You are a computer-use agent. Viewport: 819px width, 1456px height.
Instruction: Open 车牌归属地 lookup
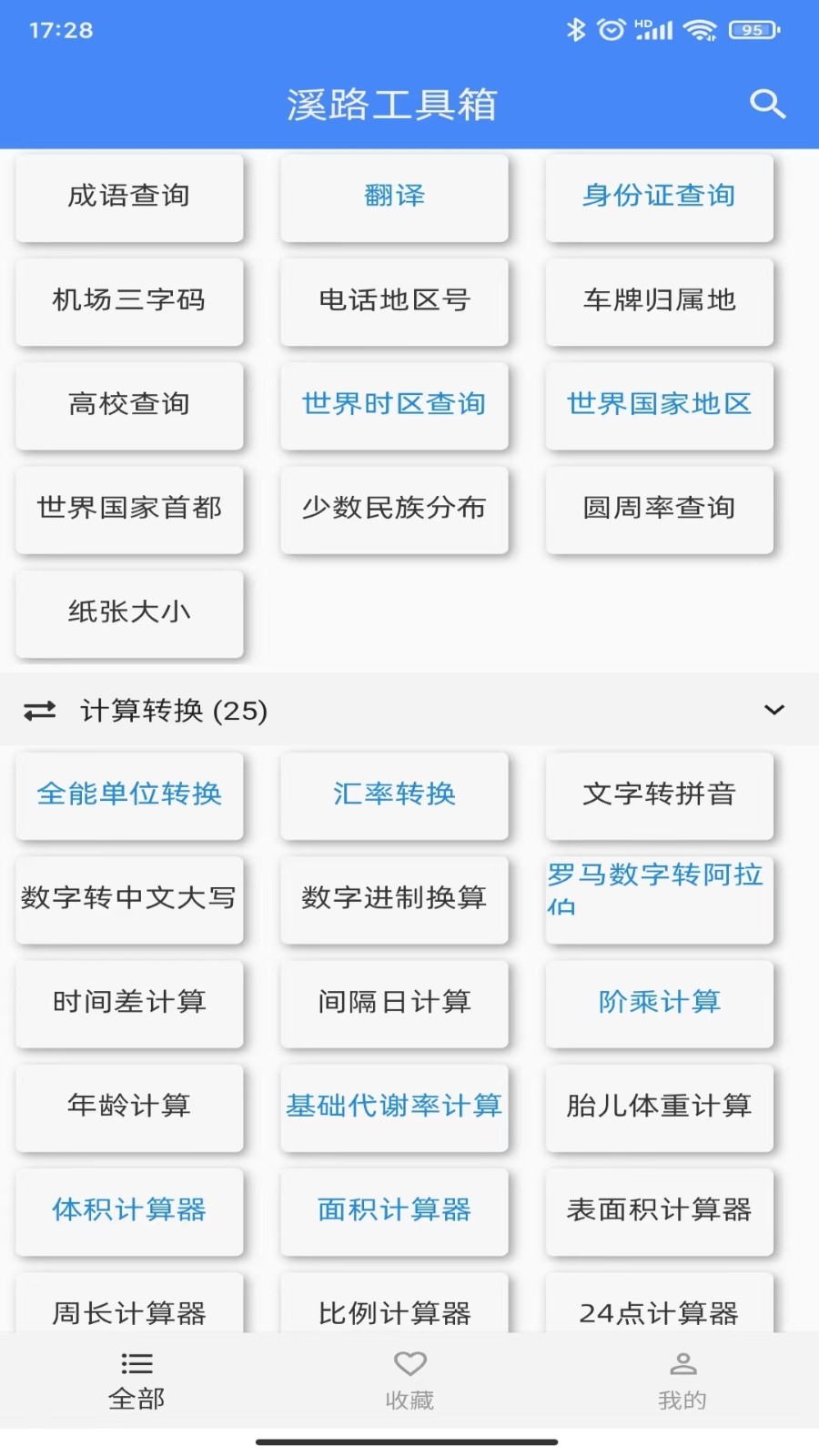point(659,300)
